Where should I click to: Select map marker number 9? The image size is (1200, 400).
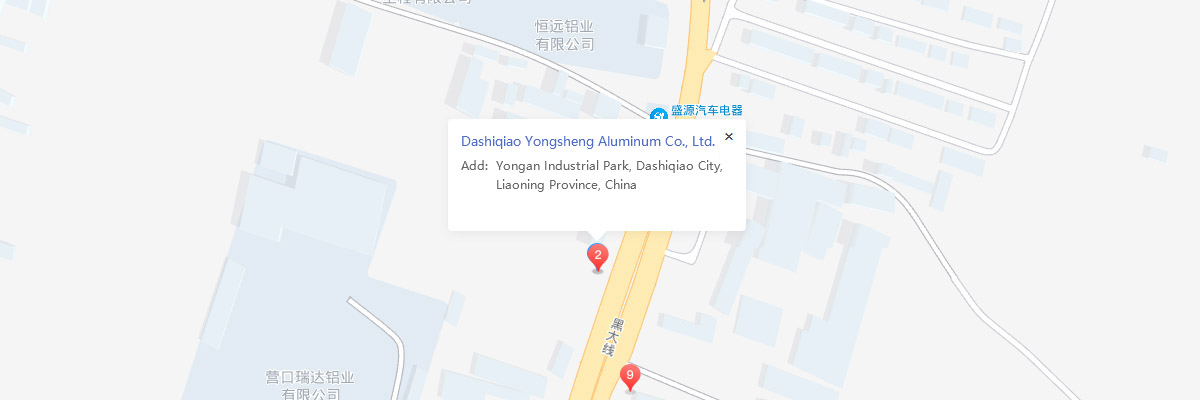(629, 377)
